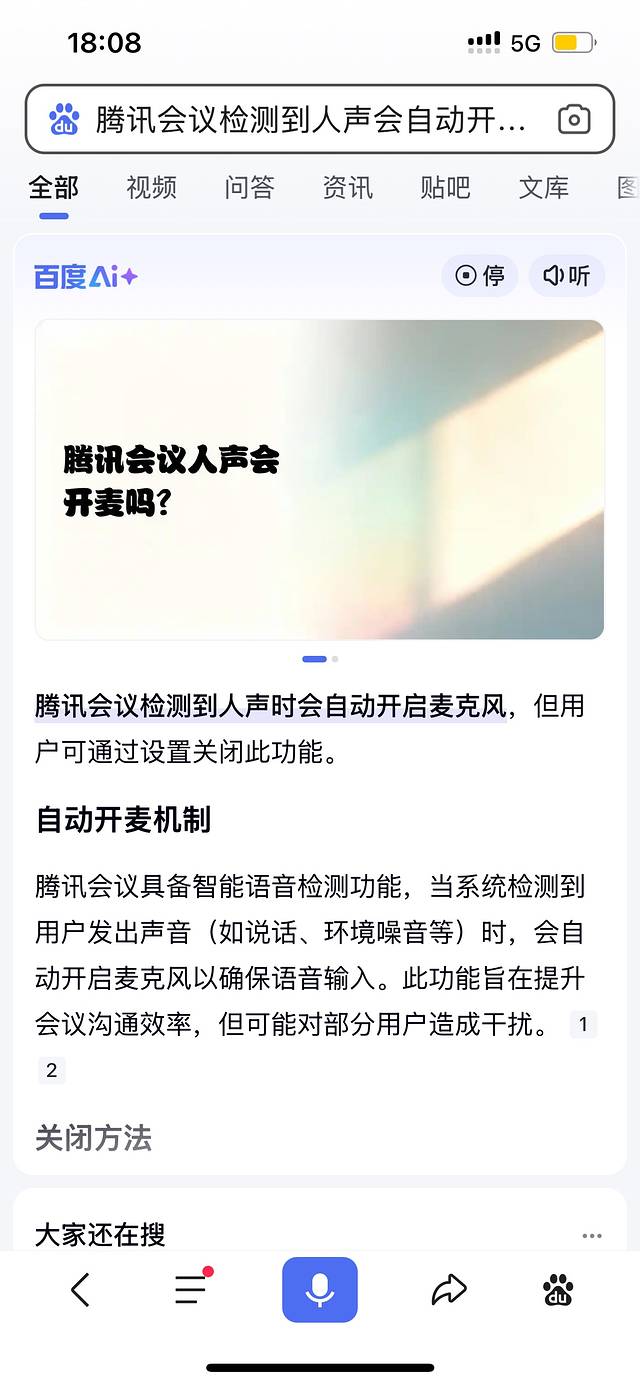Start voice search with the microphone button
Screen dimensions: 640x1385
point(320,1290)
